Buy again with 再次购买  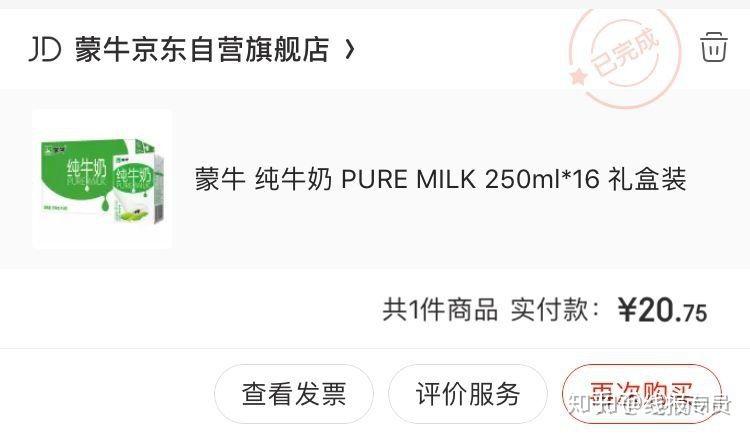click(x=641, y=393)
